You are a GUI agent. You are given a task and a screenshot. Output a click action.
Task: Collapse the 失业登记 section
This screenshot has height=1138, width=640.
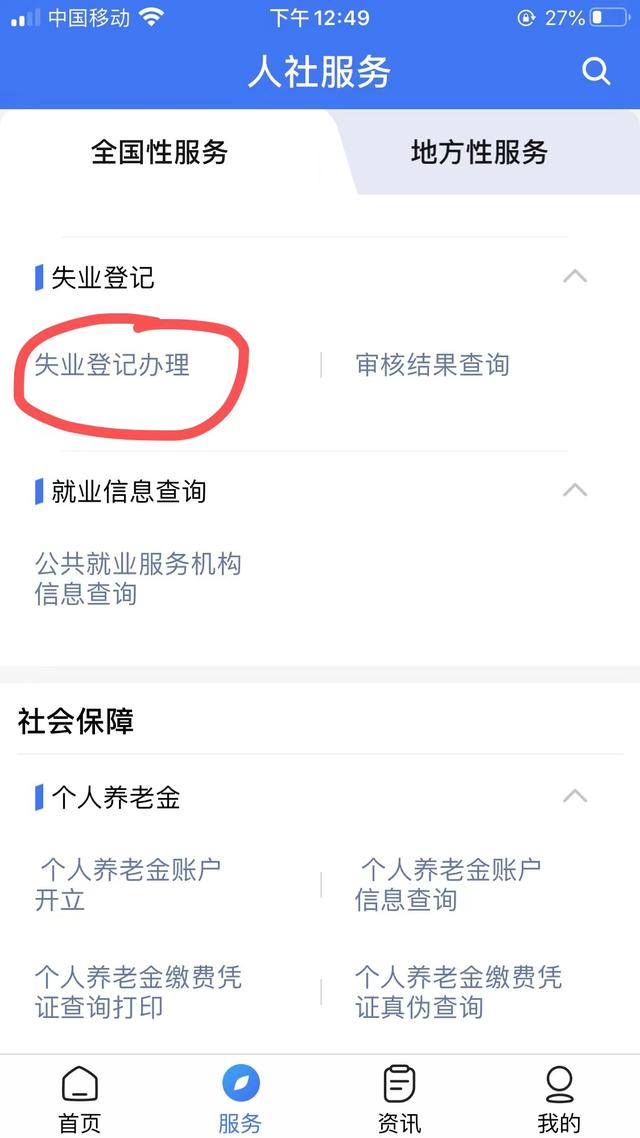point(575,277)
